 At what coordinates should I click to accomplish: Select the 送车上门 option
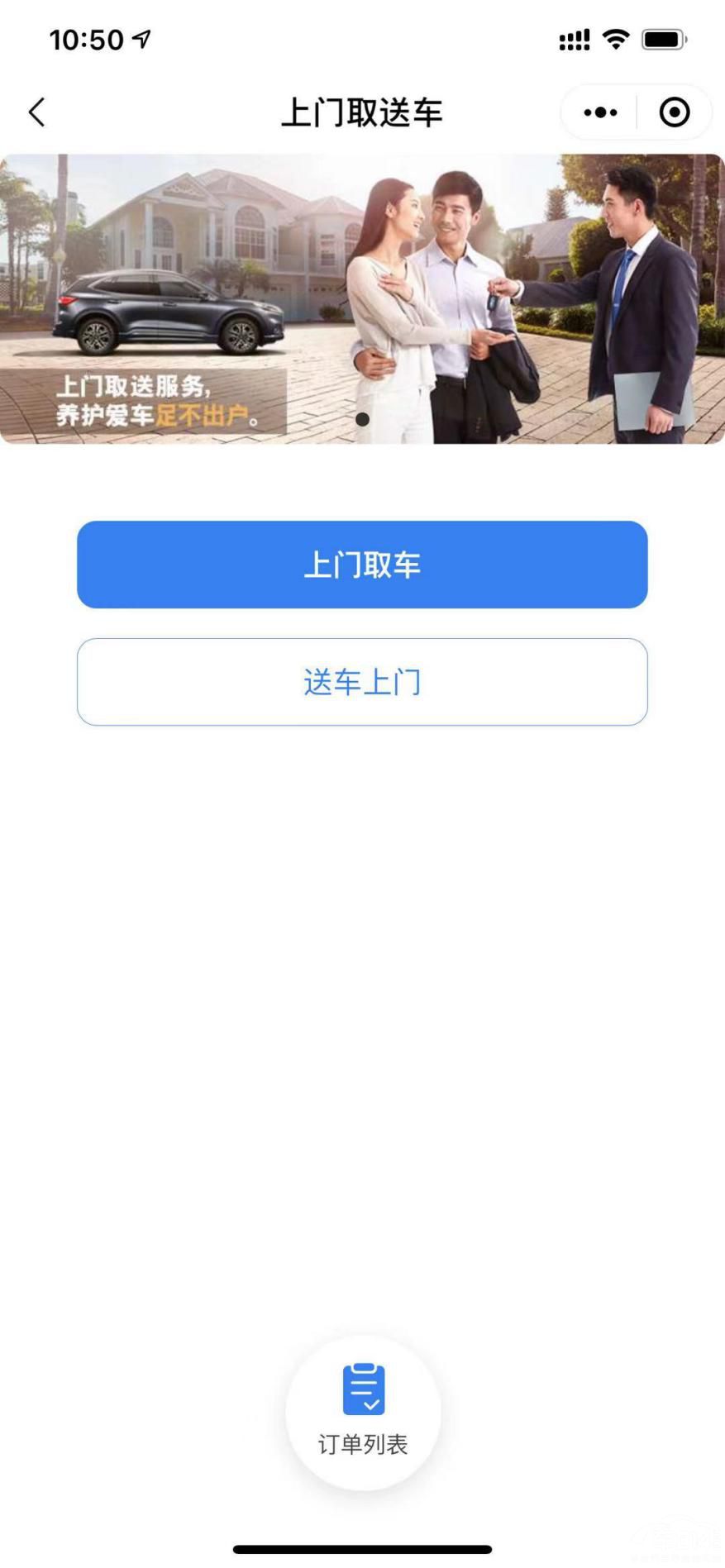click(362, 682)
